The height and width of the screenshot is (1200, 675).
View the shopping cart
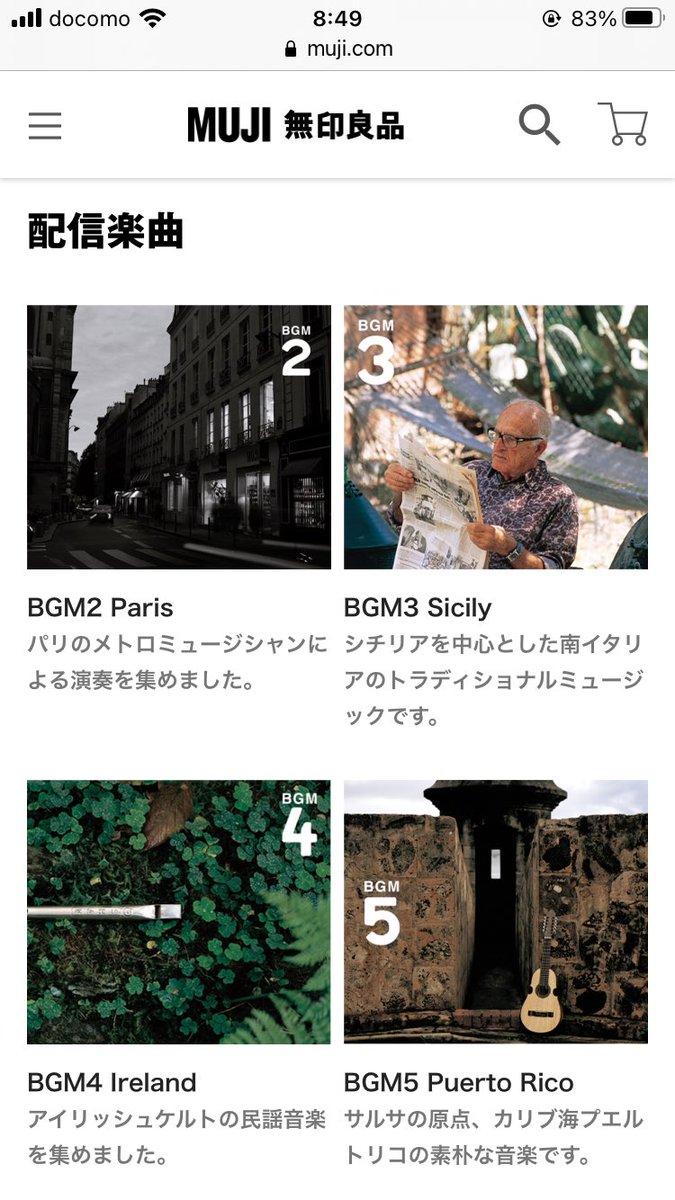624,125
